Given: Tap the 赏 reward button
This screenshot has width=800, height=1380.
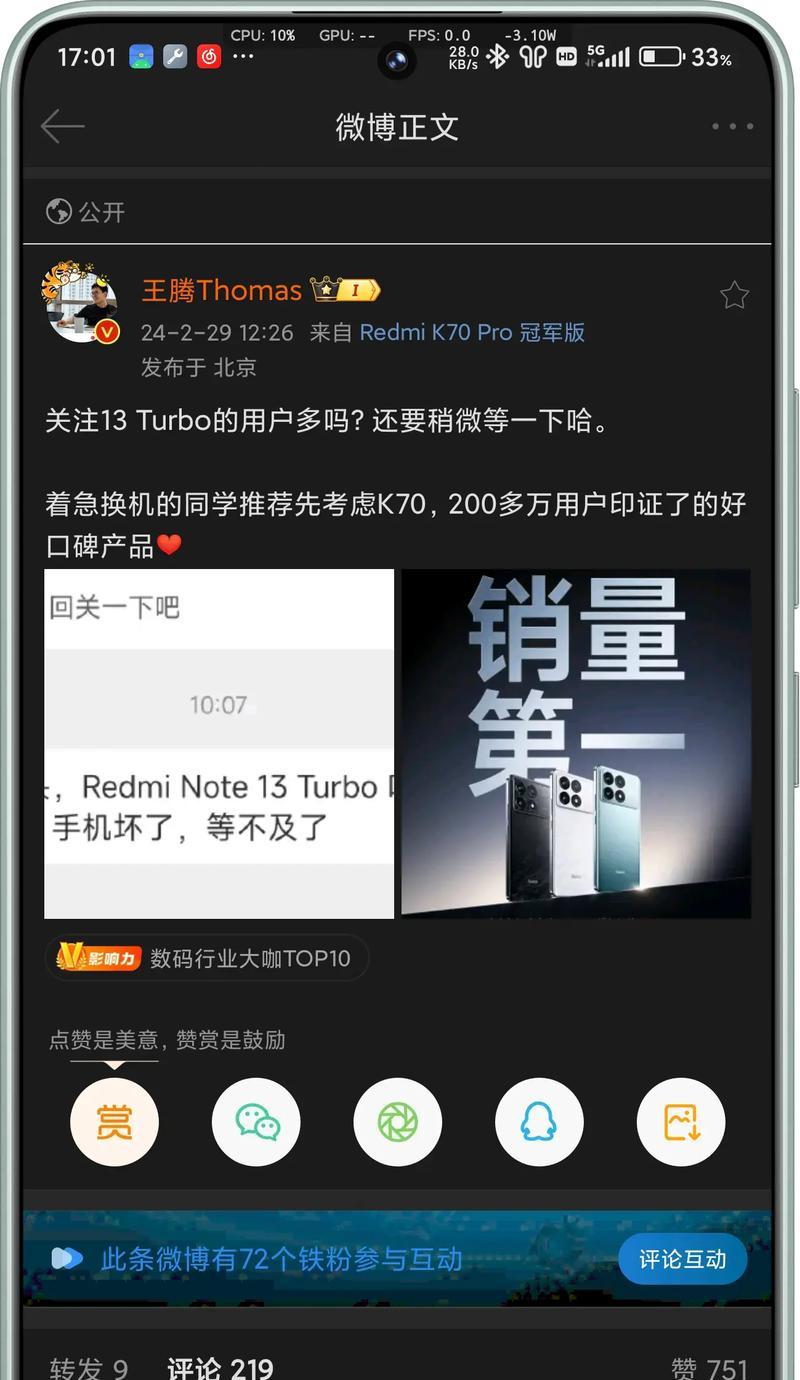Looking at the screenshot, I should 114,1122.
